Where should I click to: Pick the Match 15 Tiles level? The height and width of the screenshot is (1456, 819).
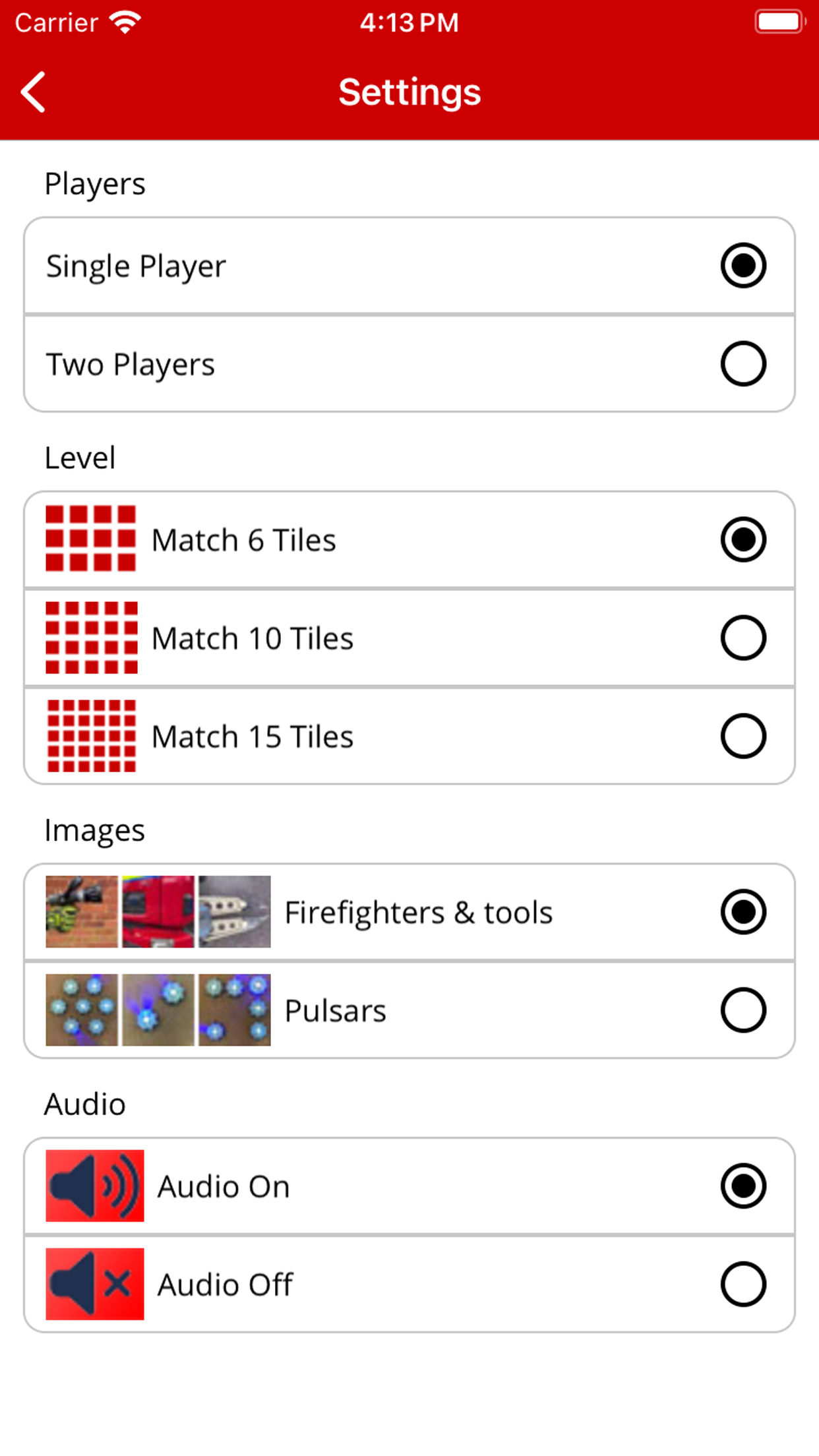coord(409,736)
